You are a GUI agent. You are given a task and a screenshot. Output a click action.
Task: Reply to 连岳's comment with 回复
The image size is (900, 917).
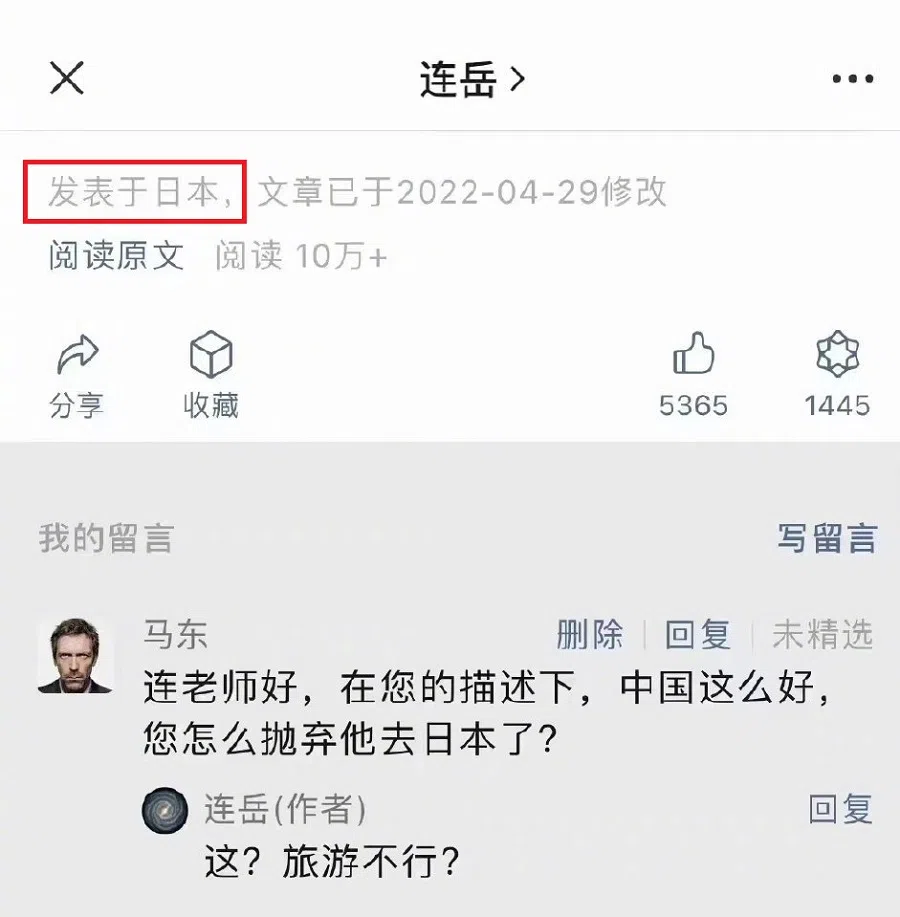(x=838, y=810)
